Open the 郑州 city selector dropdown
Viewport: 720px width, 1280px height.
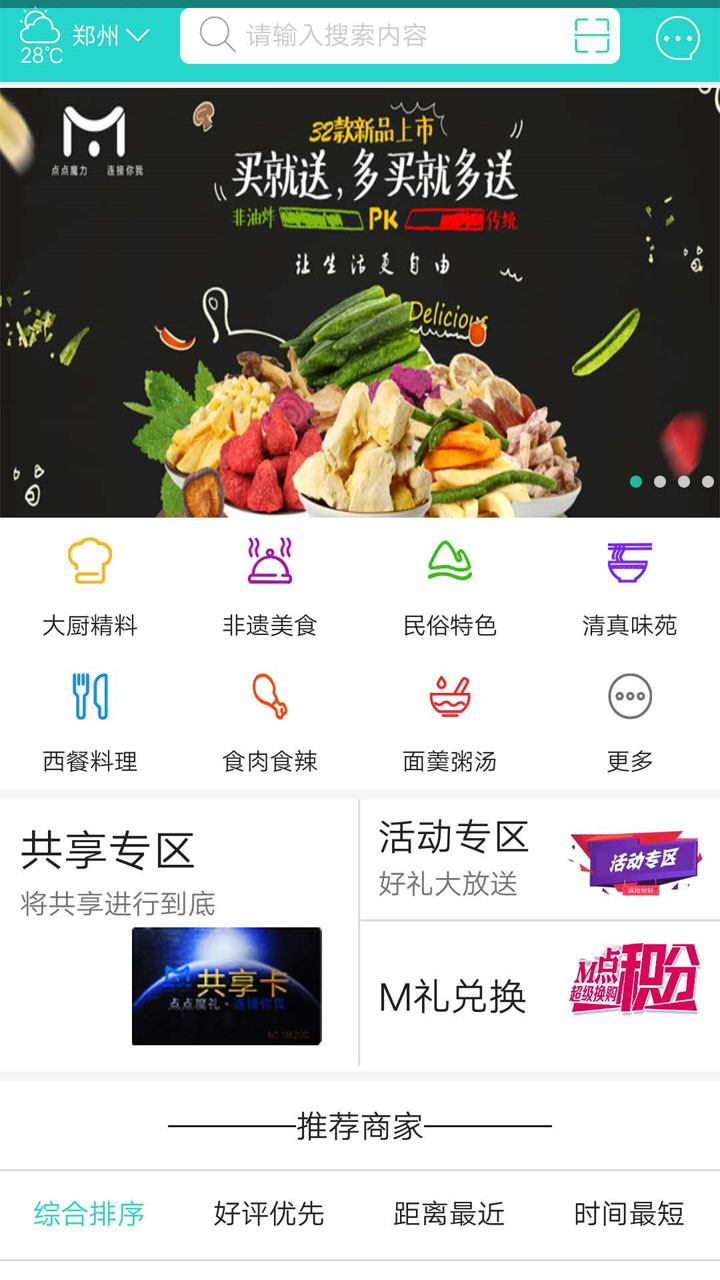click(x=110, y=36)
